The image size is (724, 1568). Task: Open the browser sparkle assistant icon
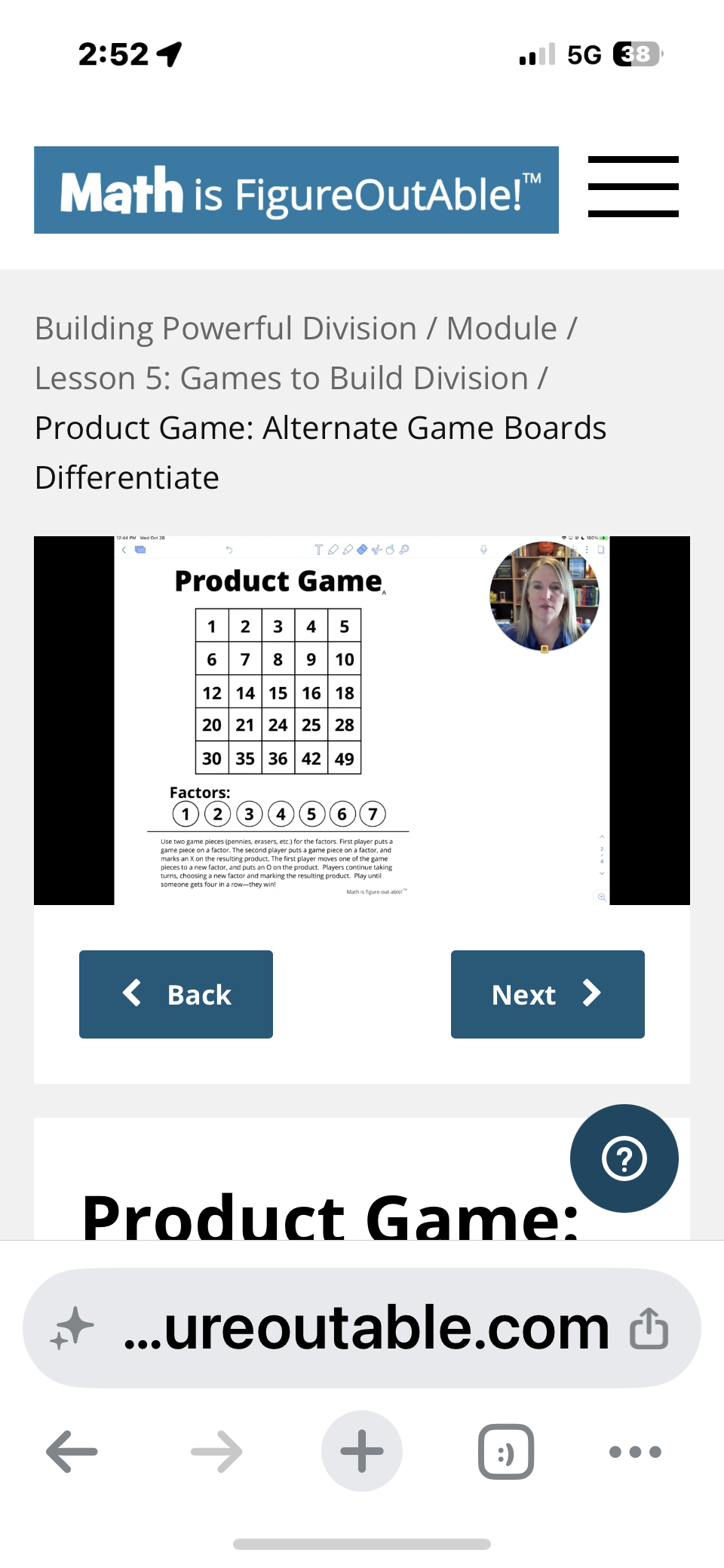coord(72,1328)
